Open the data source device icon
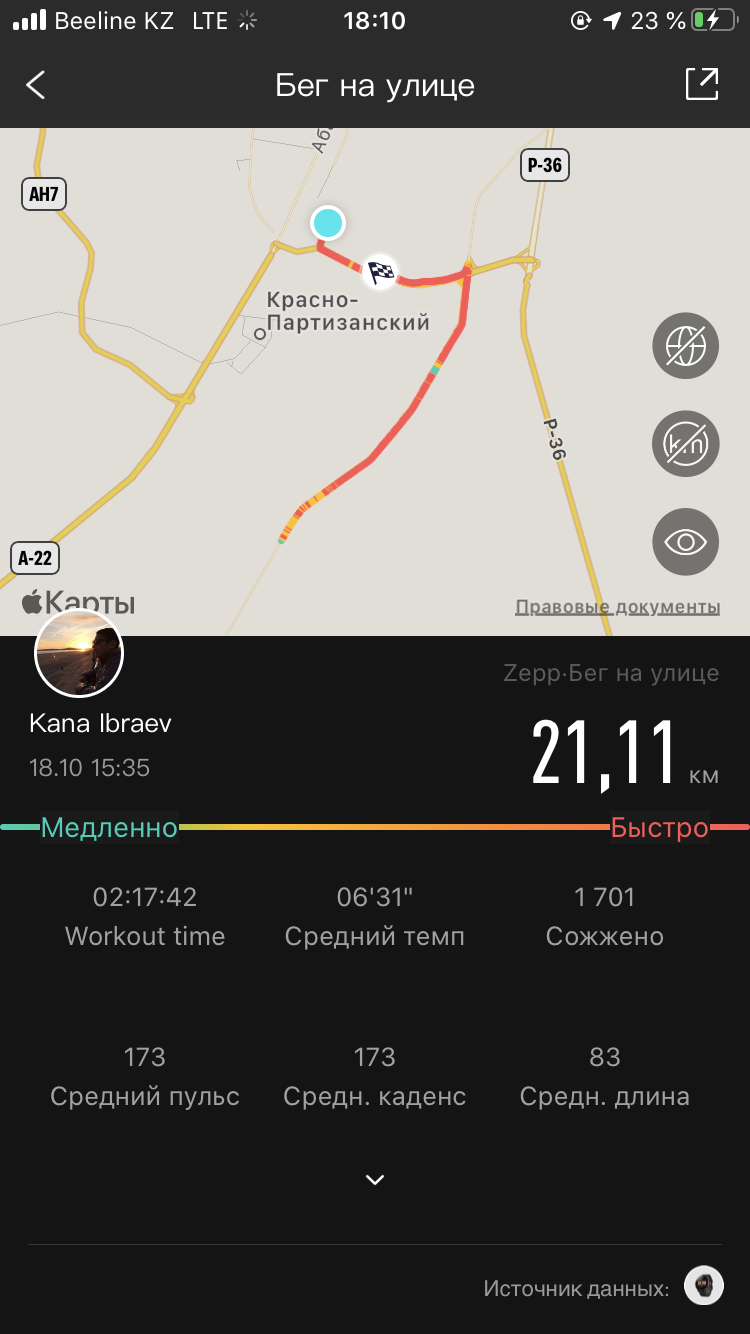This screenshot has height=1334, width=750. click(703, 1286)
